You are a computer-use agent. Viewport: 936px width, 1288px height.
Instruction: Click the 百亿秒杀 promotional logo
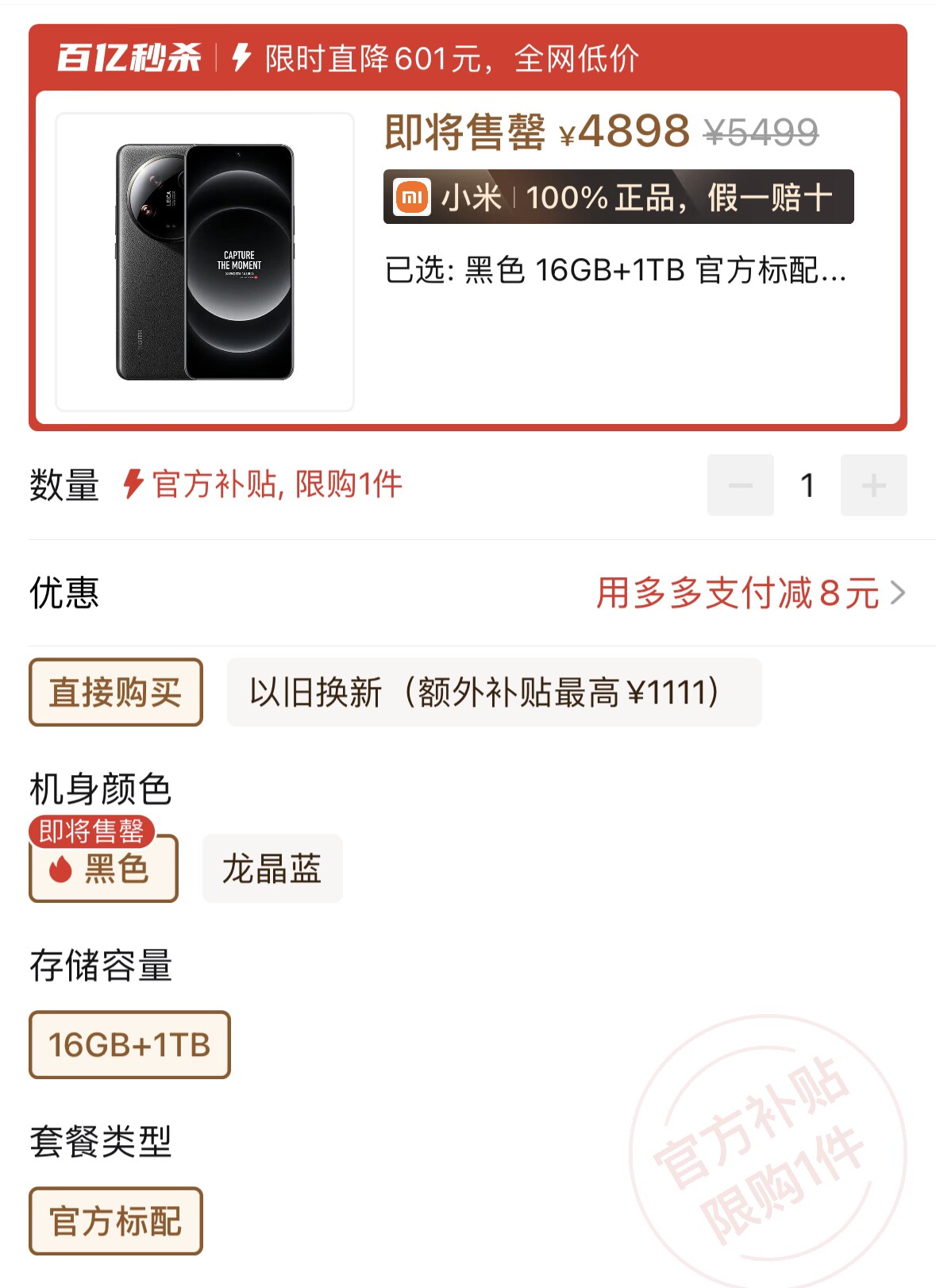[127, 58]
